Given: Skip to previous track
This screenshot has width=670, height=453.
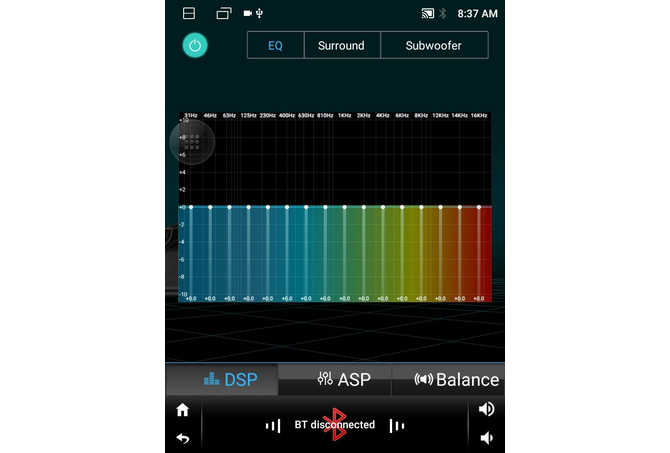Looking at the screenshot, I should pyautogui.click(x=272, y=425).
